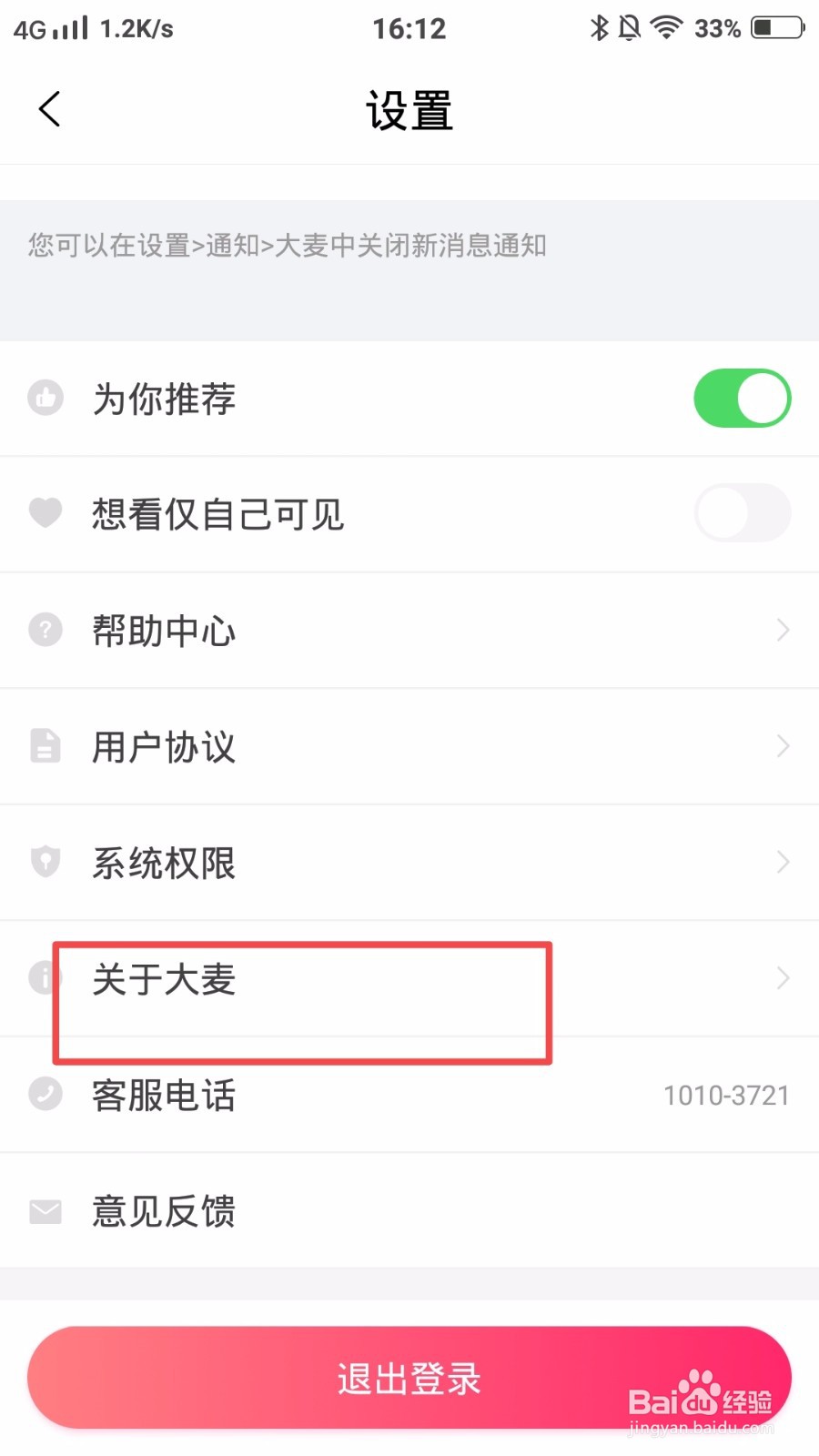The height and width of the screenshot is (1456, 819).
Task: Click the info icon beside 关于大麦
Action: 45,978
